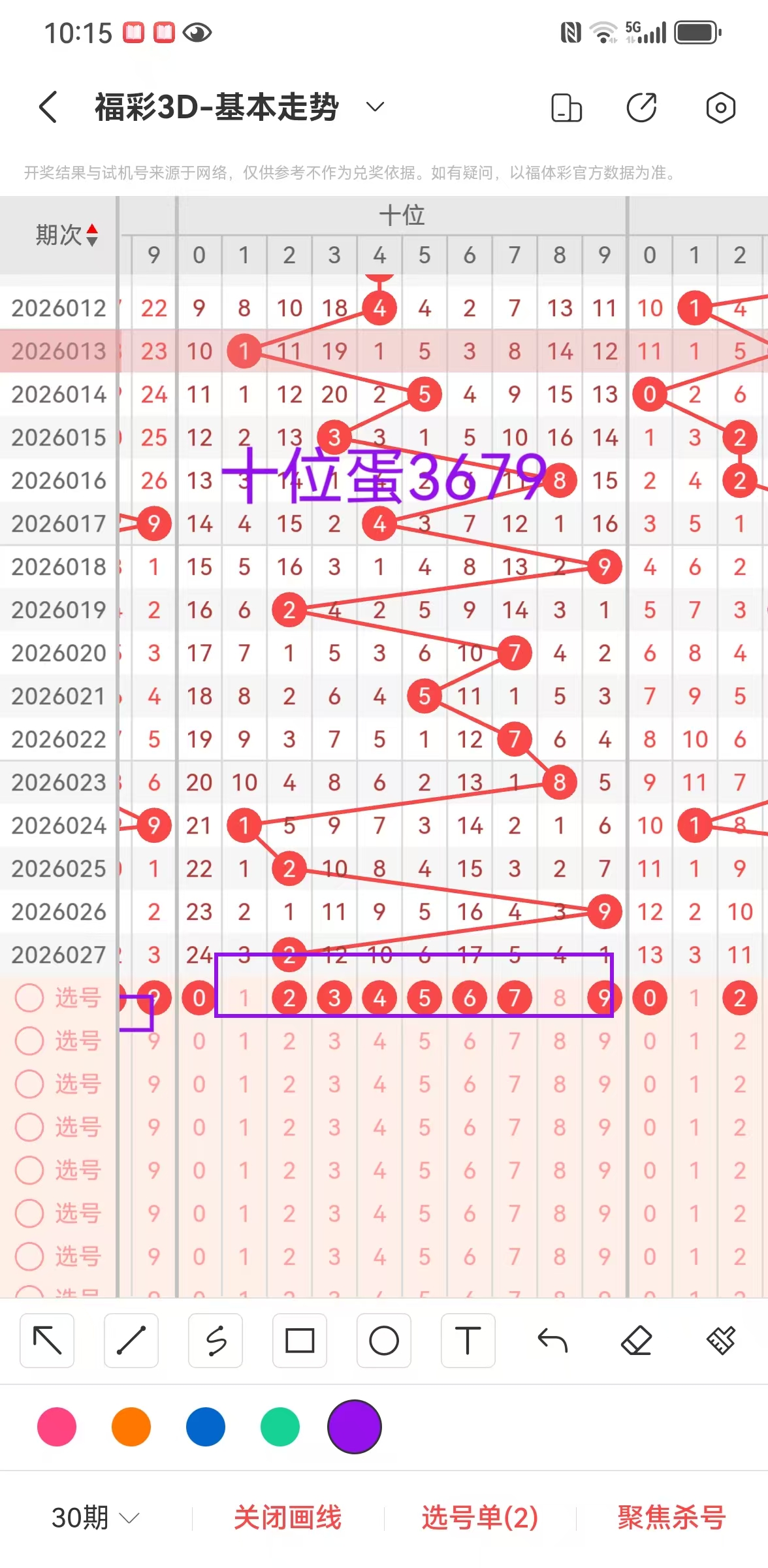Tap 关闭画线 to turn off trend lines
Image resolution: width=768 pixels, height=1568 pixels.
pyautogui.click(x=288, y=1517)
